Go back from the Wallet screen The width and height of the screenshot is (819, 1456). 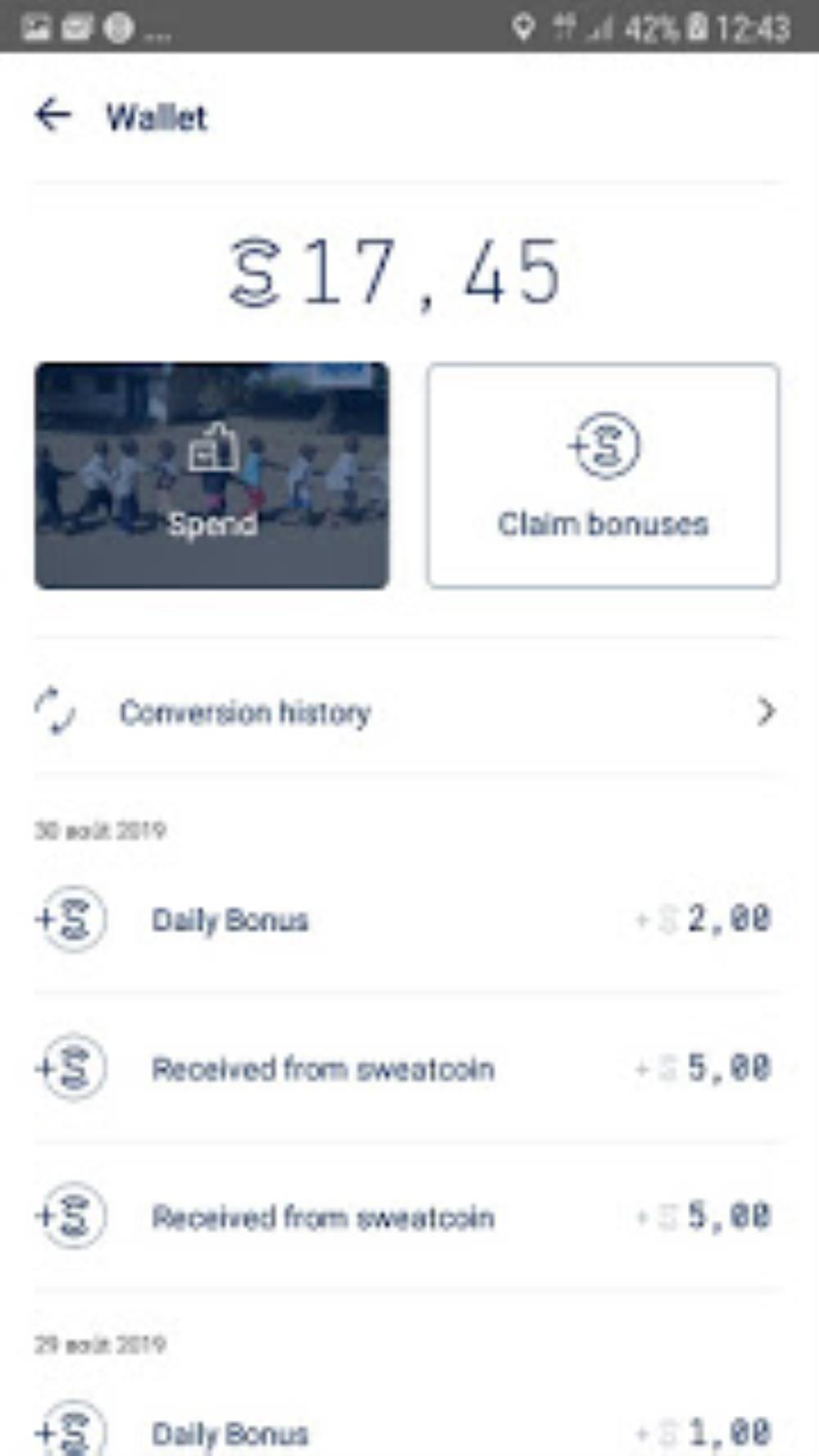(x=53, y=115)
